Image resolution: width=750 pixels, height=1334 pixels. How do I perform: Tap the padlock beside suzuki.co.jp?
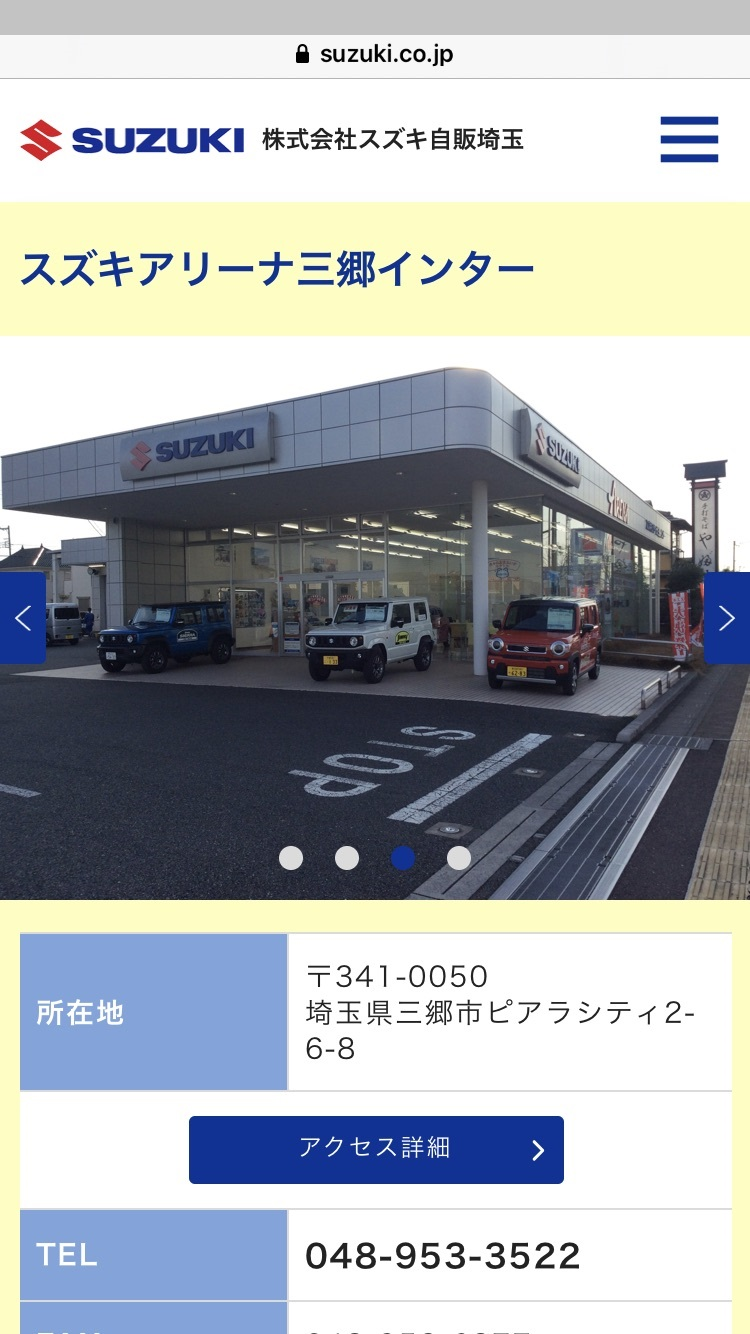click(x=301, y=55)
